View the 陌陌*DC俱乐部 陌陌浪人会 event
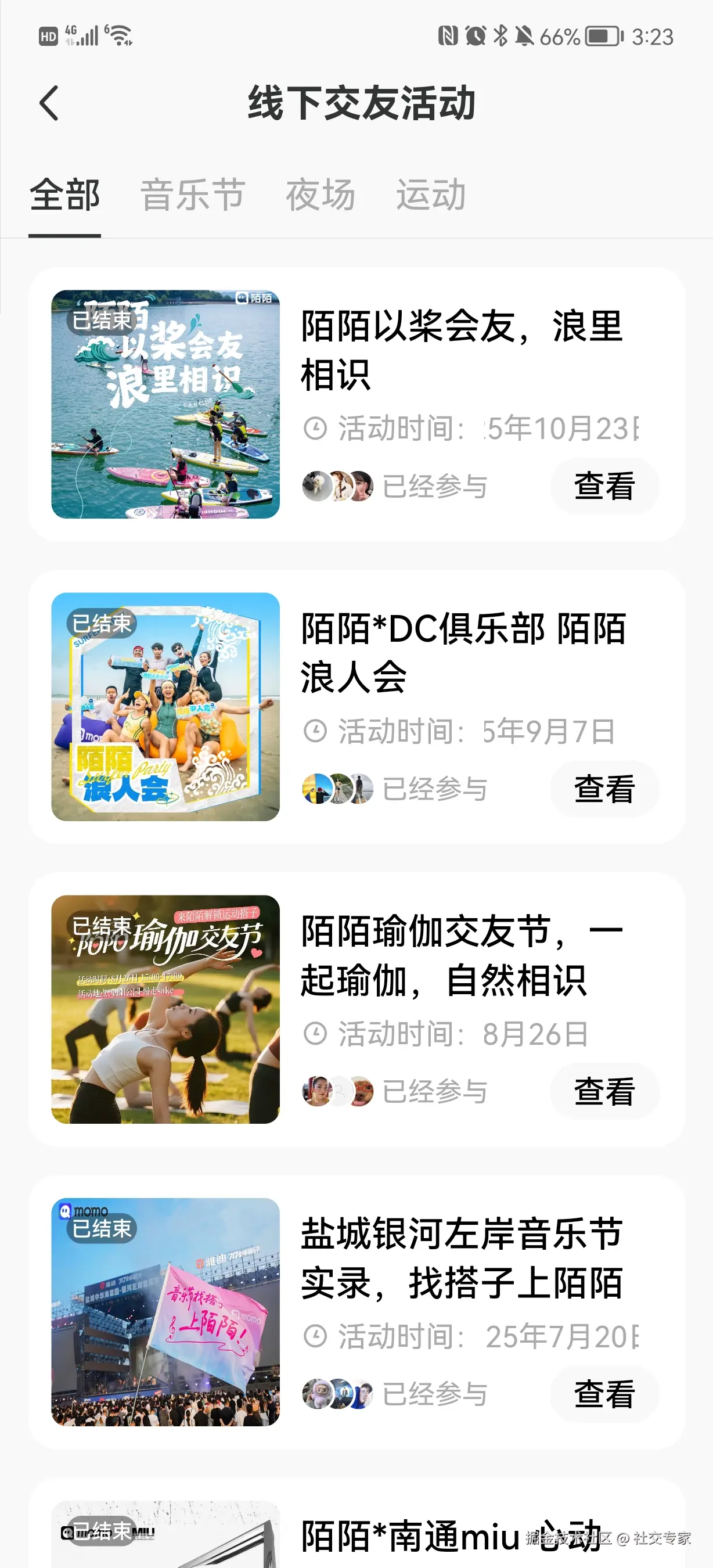The width and height of the screenshot is (713, 1568). pyautogui.click(x=604, y=789)
